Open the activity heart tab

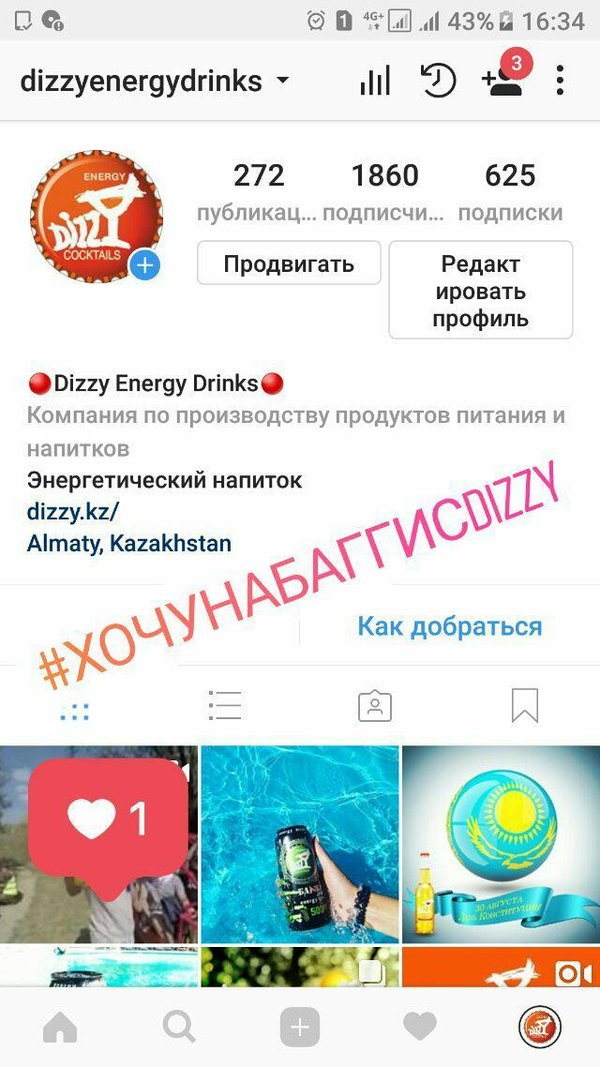coord(420,1027)
